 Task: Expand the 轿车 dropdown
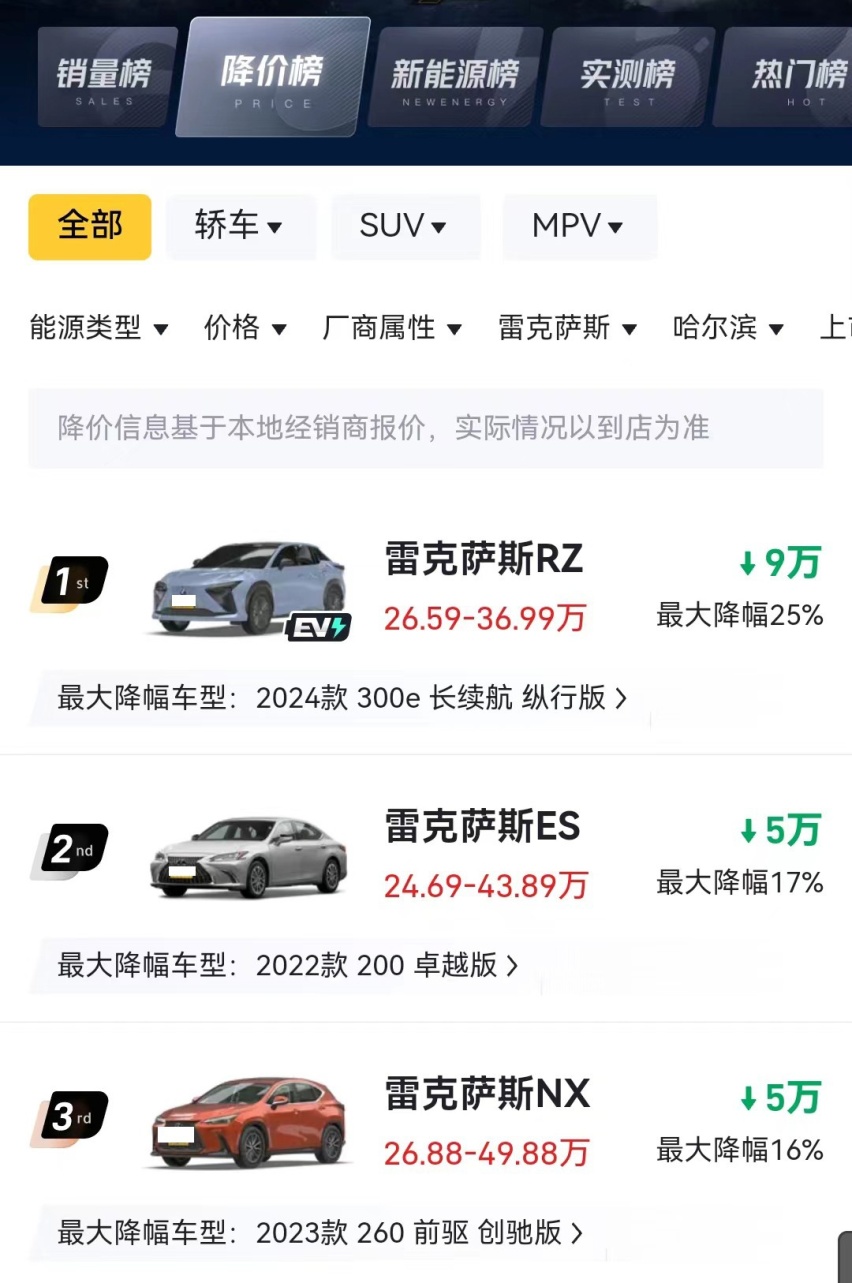(x=240, y=227)
